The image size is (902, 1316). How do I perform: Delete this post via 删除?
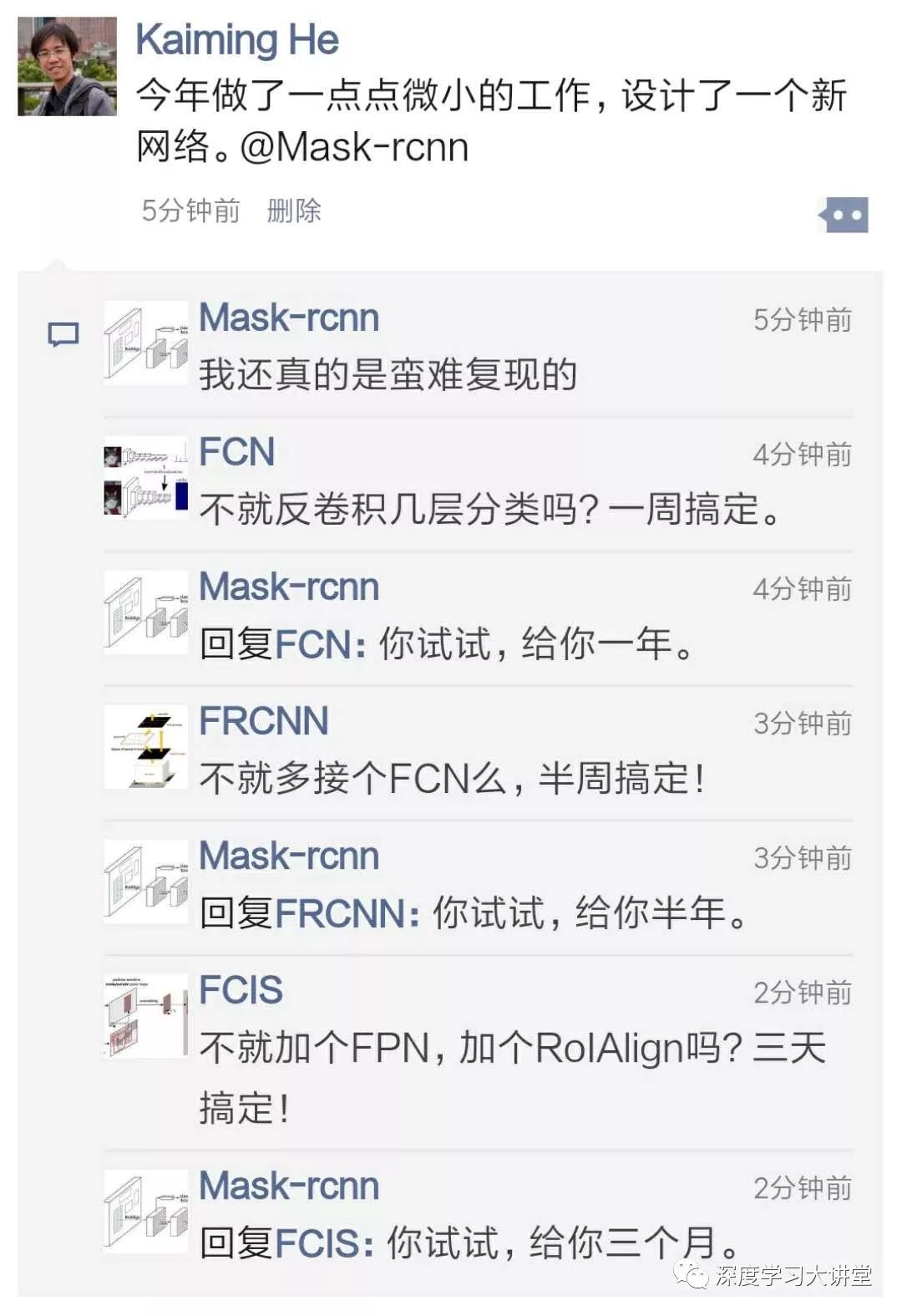click(294, 211)
